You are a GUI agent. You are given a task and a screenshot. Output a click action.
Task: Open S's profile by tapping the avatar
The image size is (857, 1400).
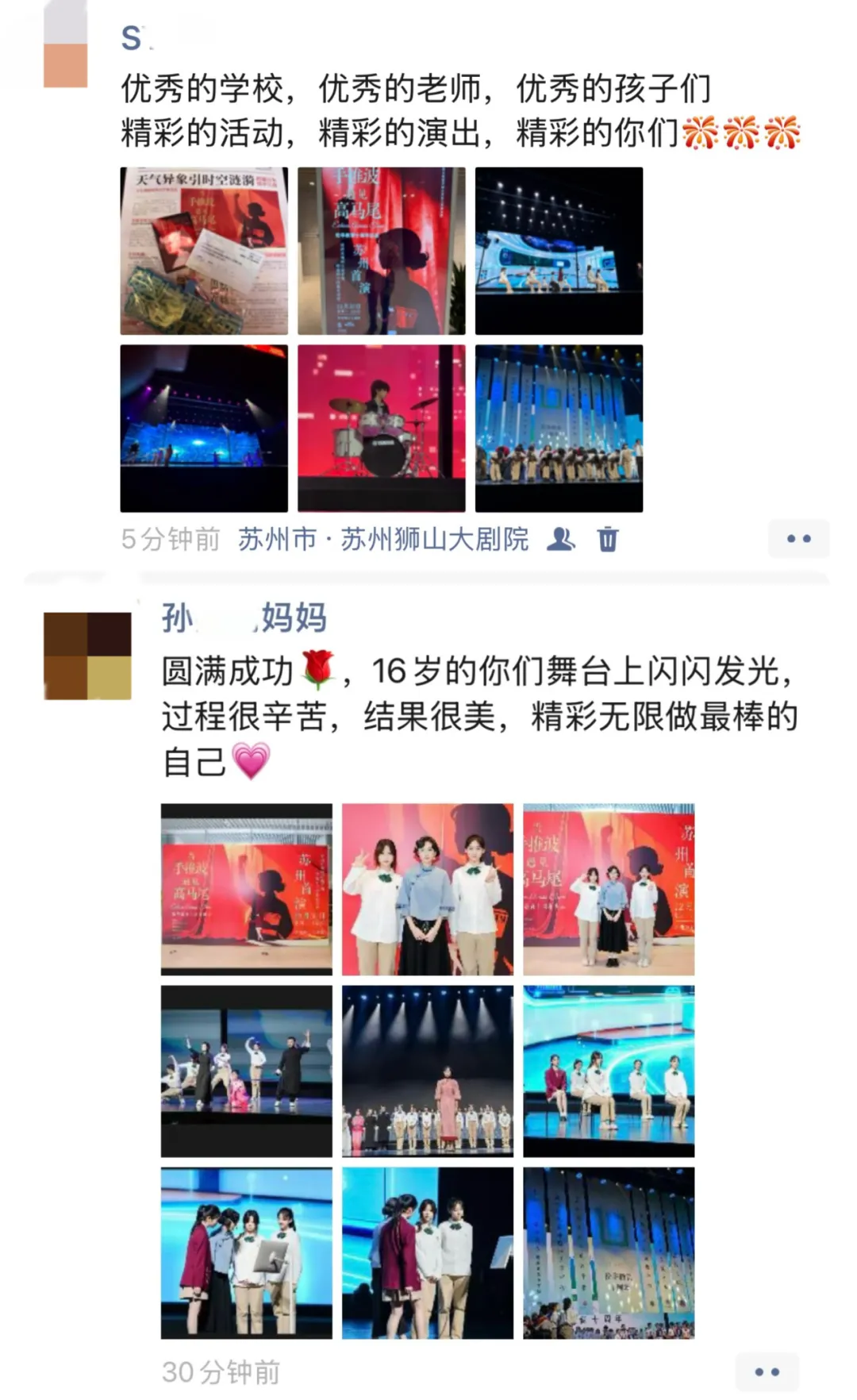[x=65, y=44]
